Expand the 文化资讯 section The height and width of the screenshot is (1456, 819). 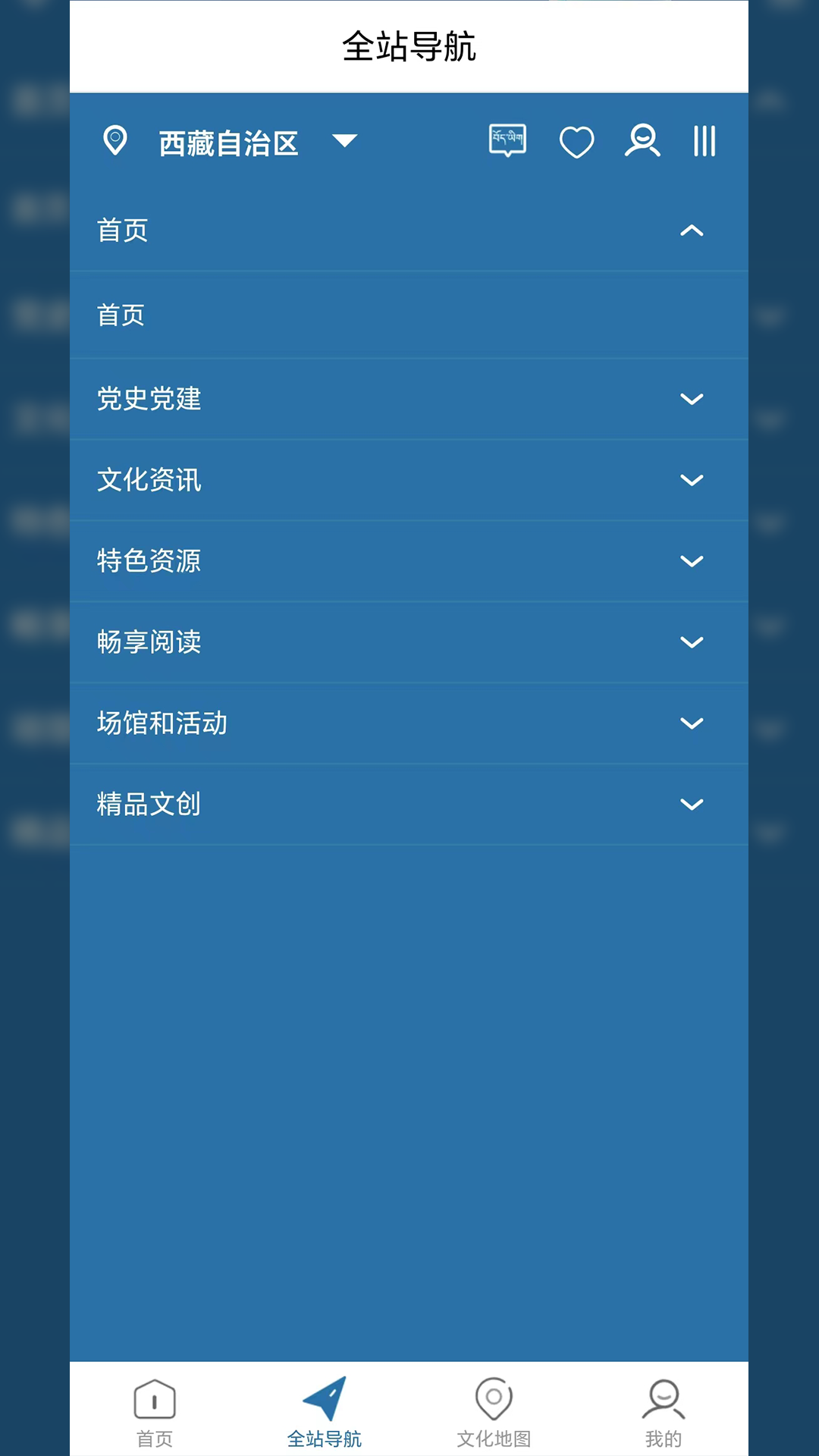point(692,480)
